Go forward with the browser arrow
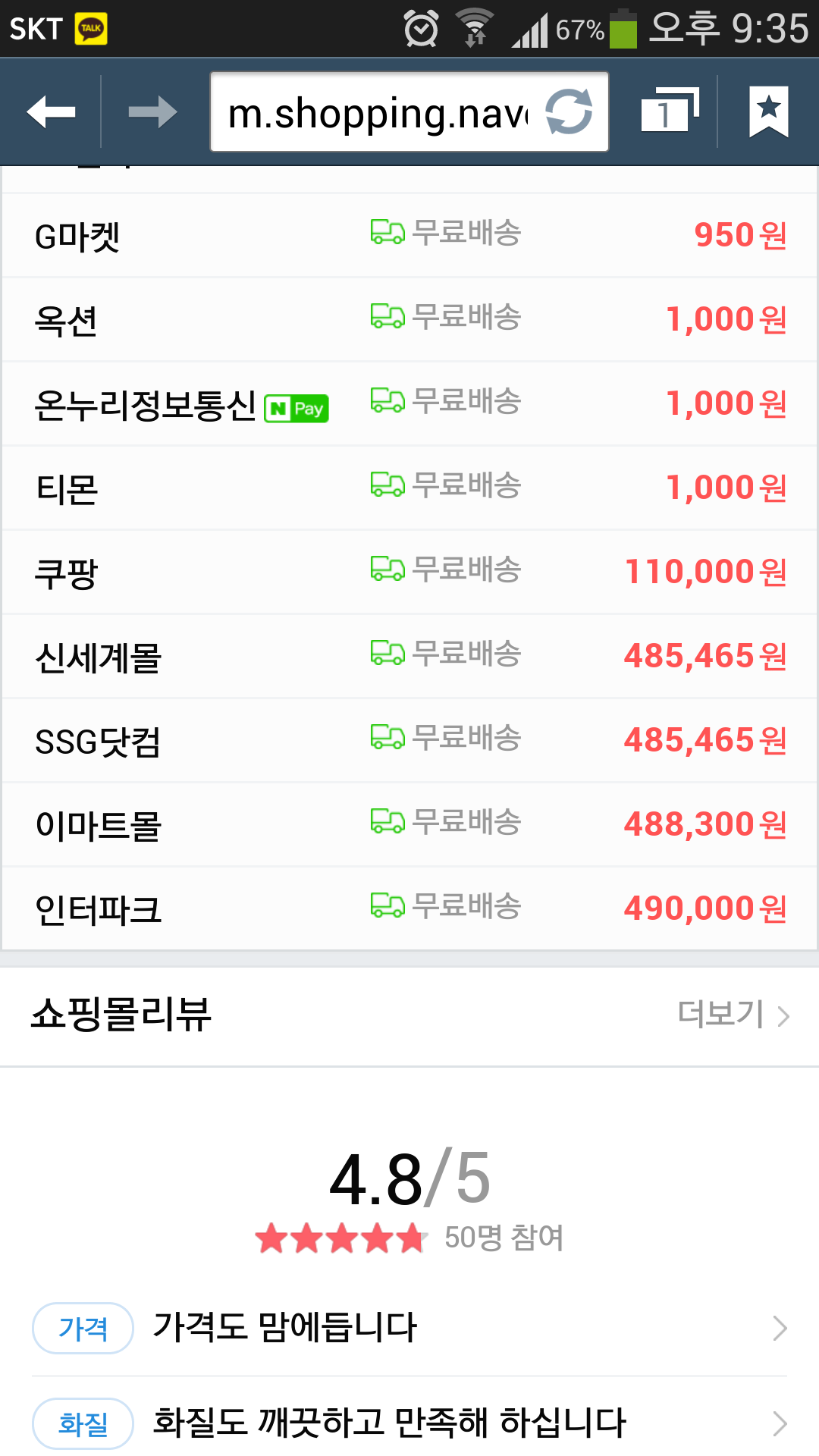 click(x=152, y=112)
